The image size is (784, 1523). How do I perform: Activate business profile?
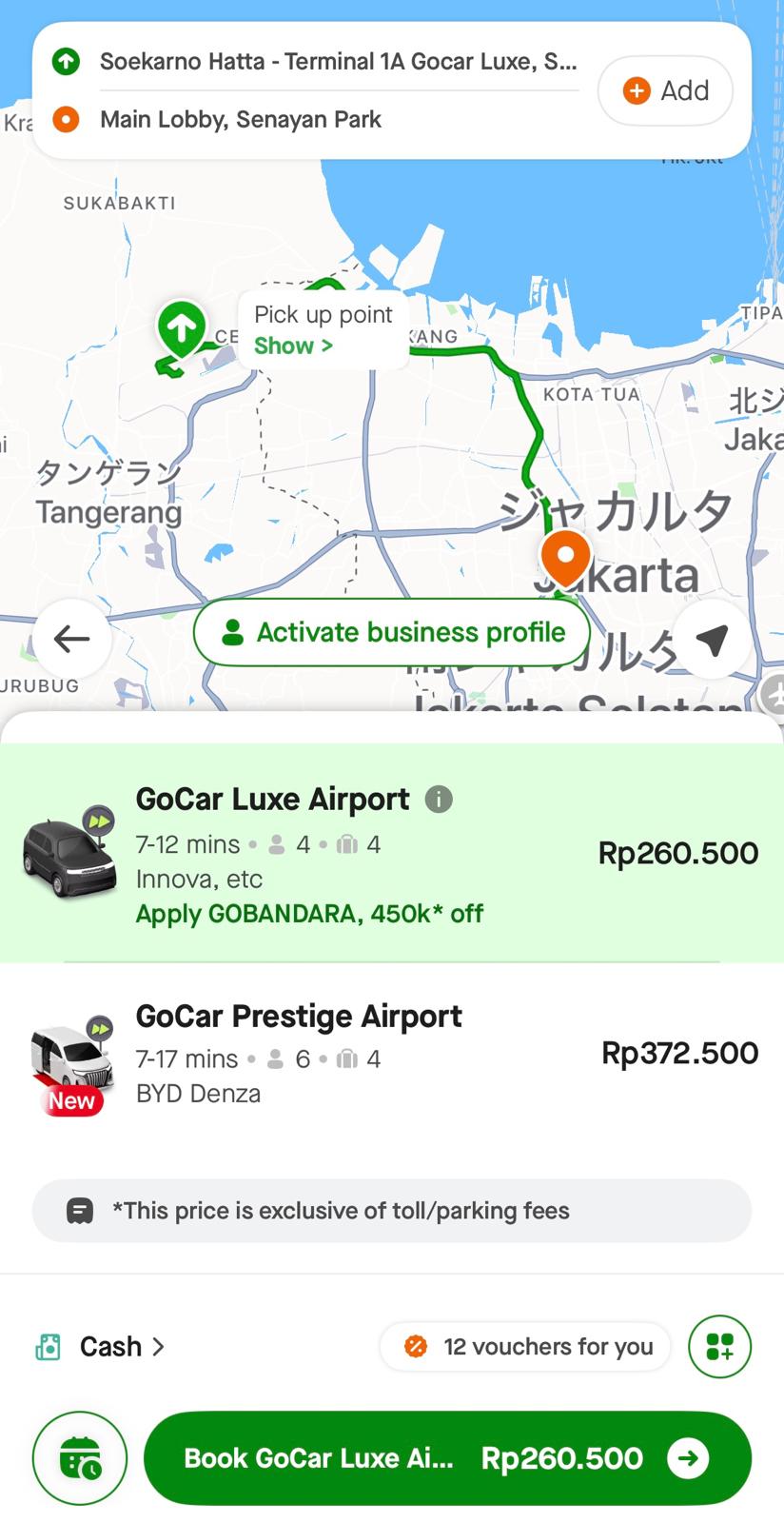click(x=392, y=632)
